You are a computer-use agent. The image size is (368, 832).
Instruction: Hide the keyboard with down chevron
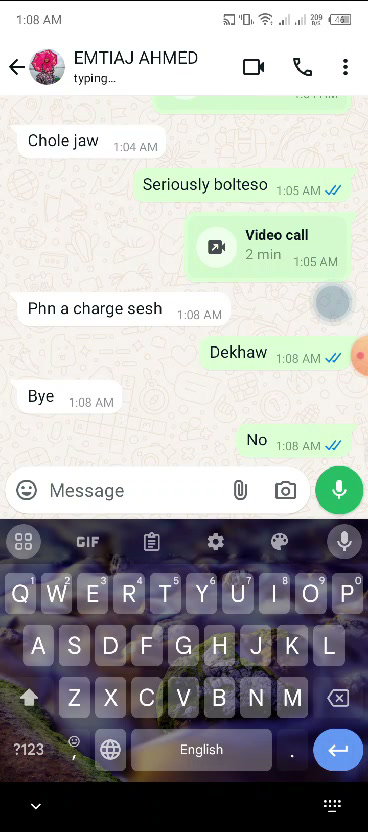tap(36, 807)
